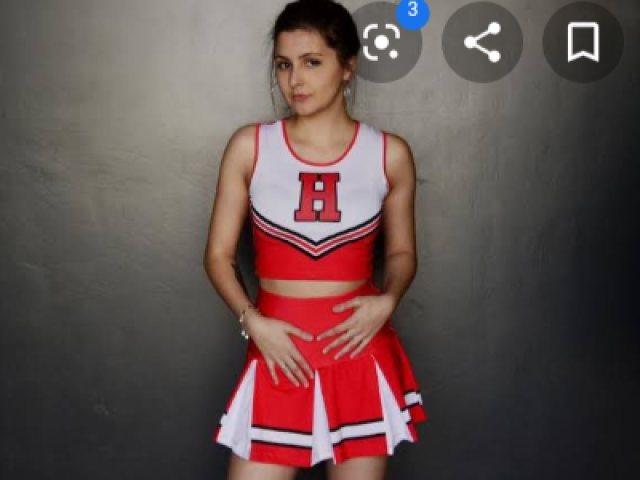Search this image with Lens

click(383, 42)
